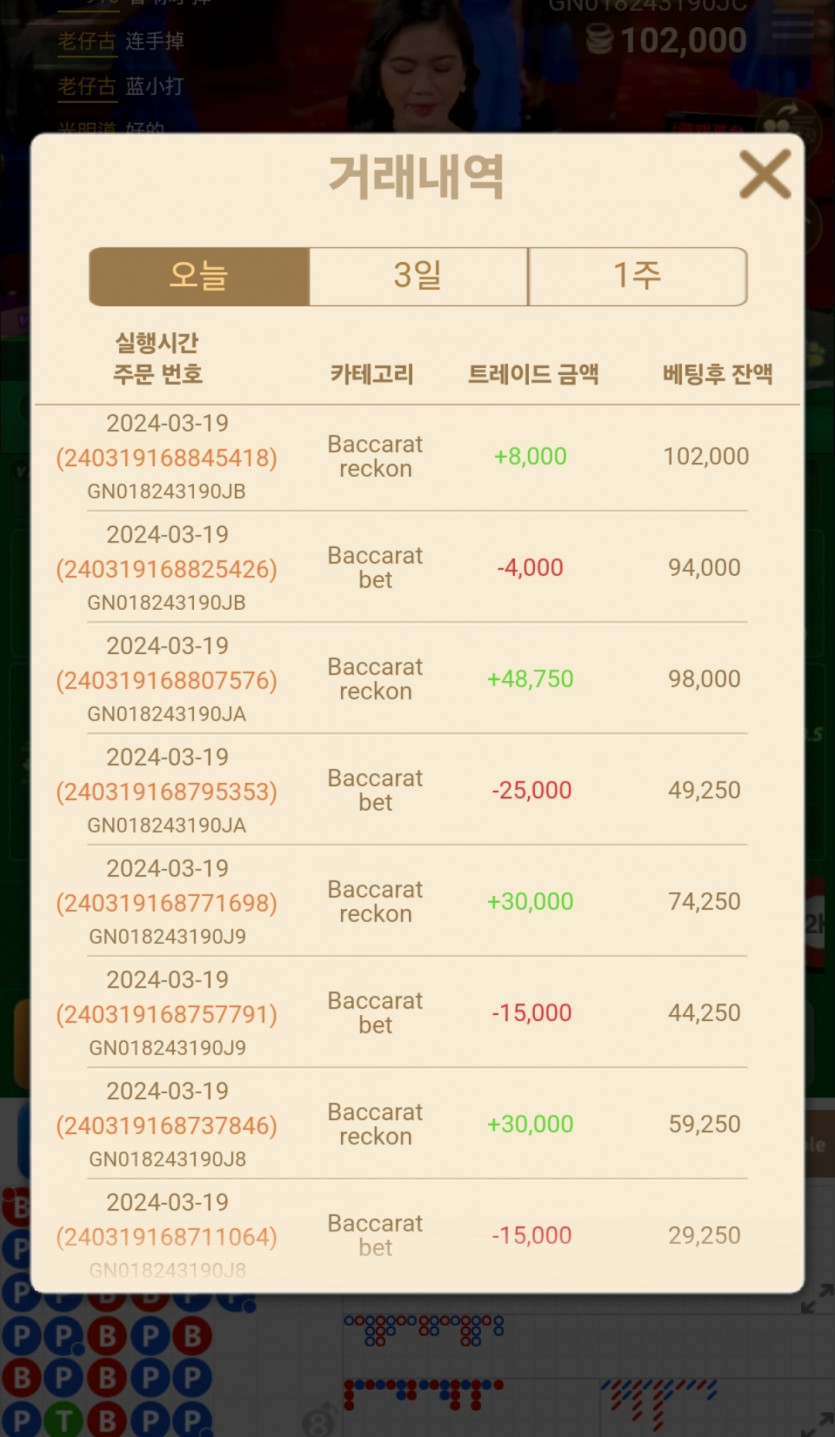Open order number 240319168845418
Image resolution: width=835 pixels, height=1437 pixels.
pyautogui.click(x=167, y=458)
